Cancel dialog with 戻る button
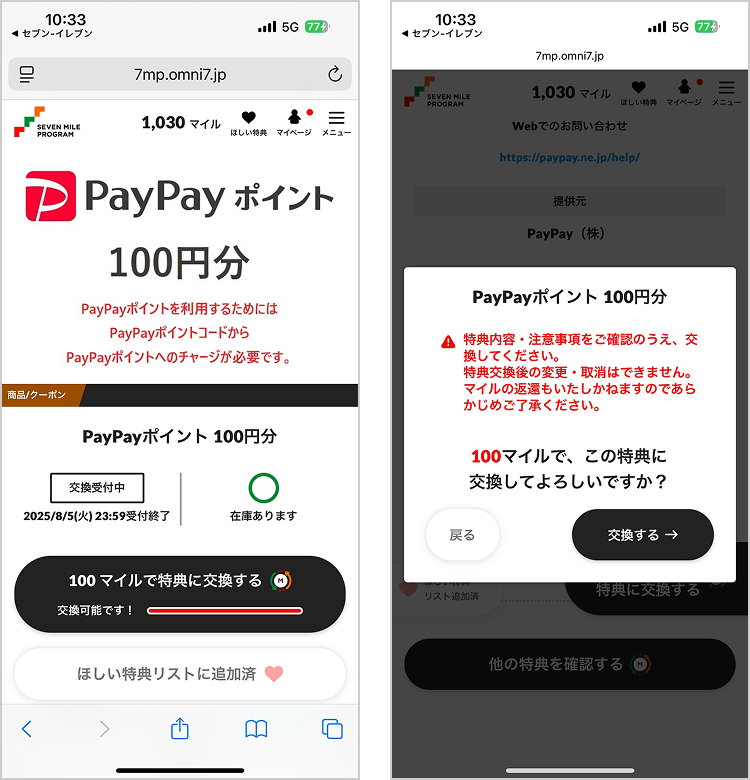750x780 pixels. pyautogui.click(x=462, y=535)
